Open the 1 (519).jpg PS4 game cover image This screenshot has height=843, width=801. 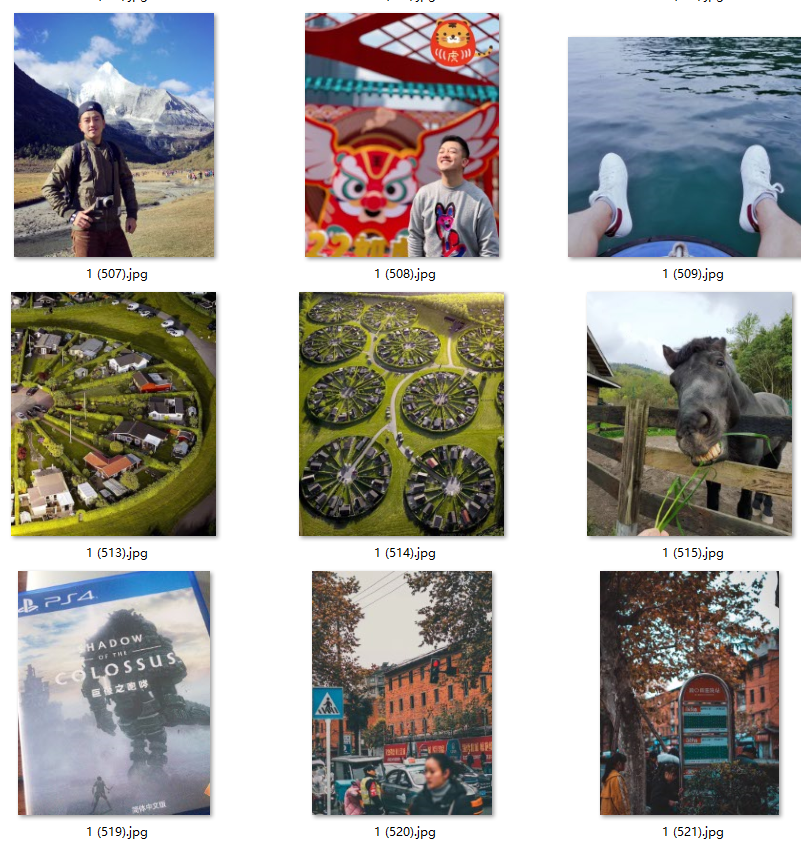[114, 693]
